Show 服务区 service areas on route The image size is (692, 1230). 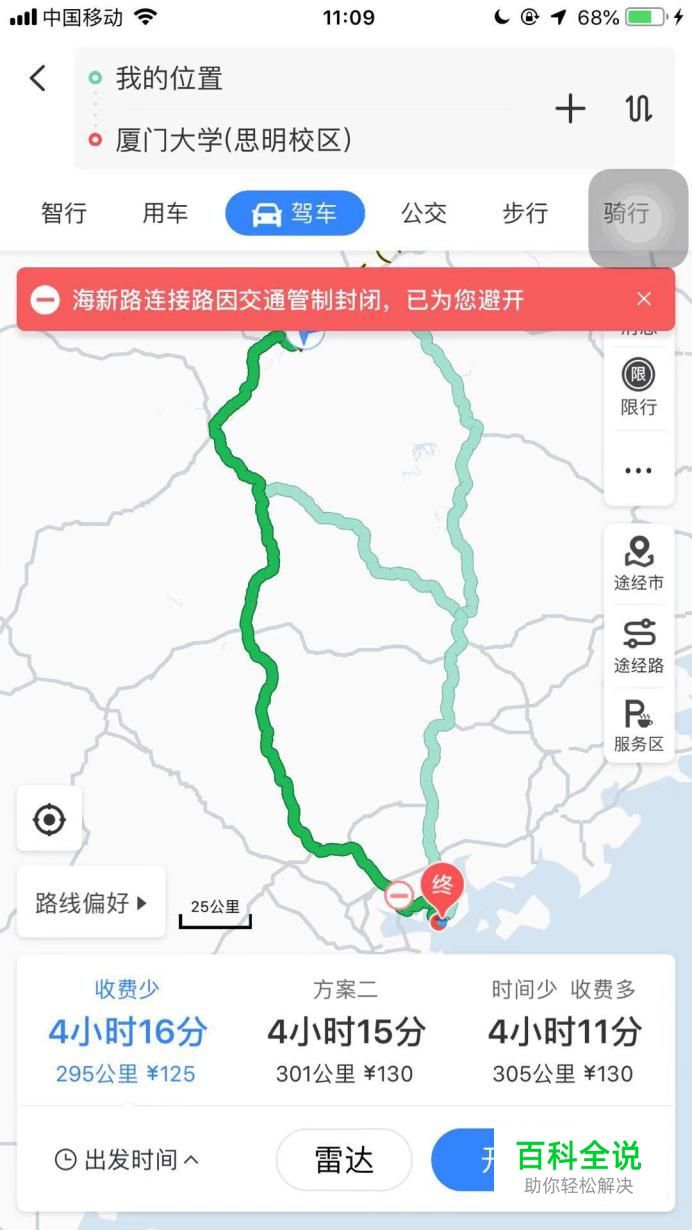639,727
